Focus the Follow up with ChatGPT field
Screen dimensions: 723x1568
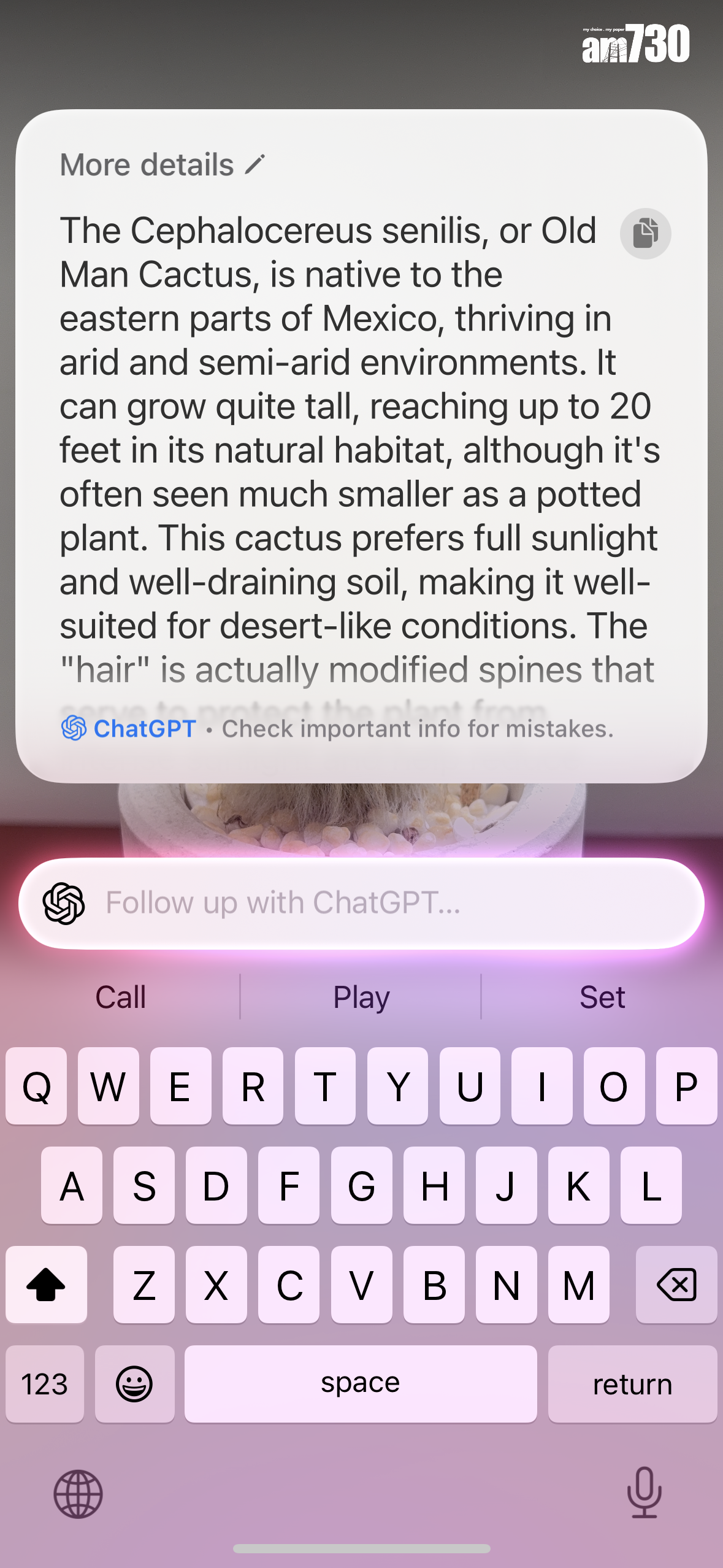coord(362,903)
